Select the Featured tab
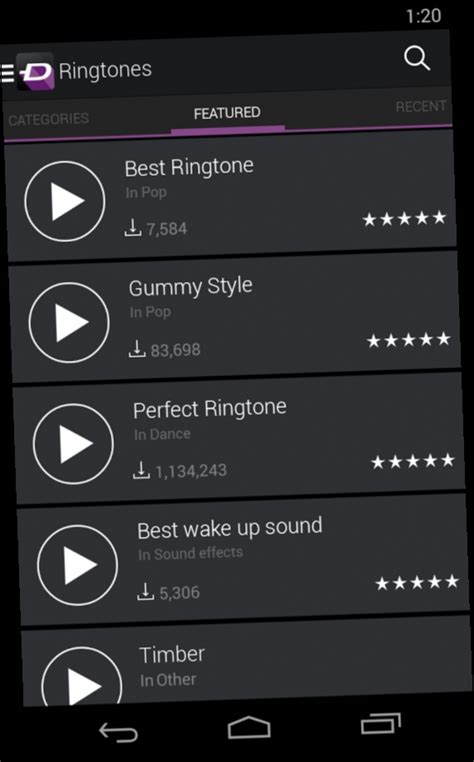 (227, 113)
